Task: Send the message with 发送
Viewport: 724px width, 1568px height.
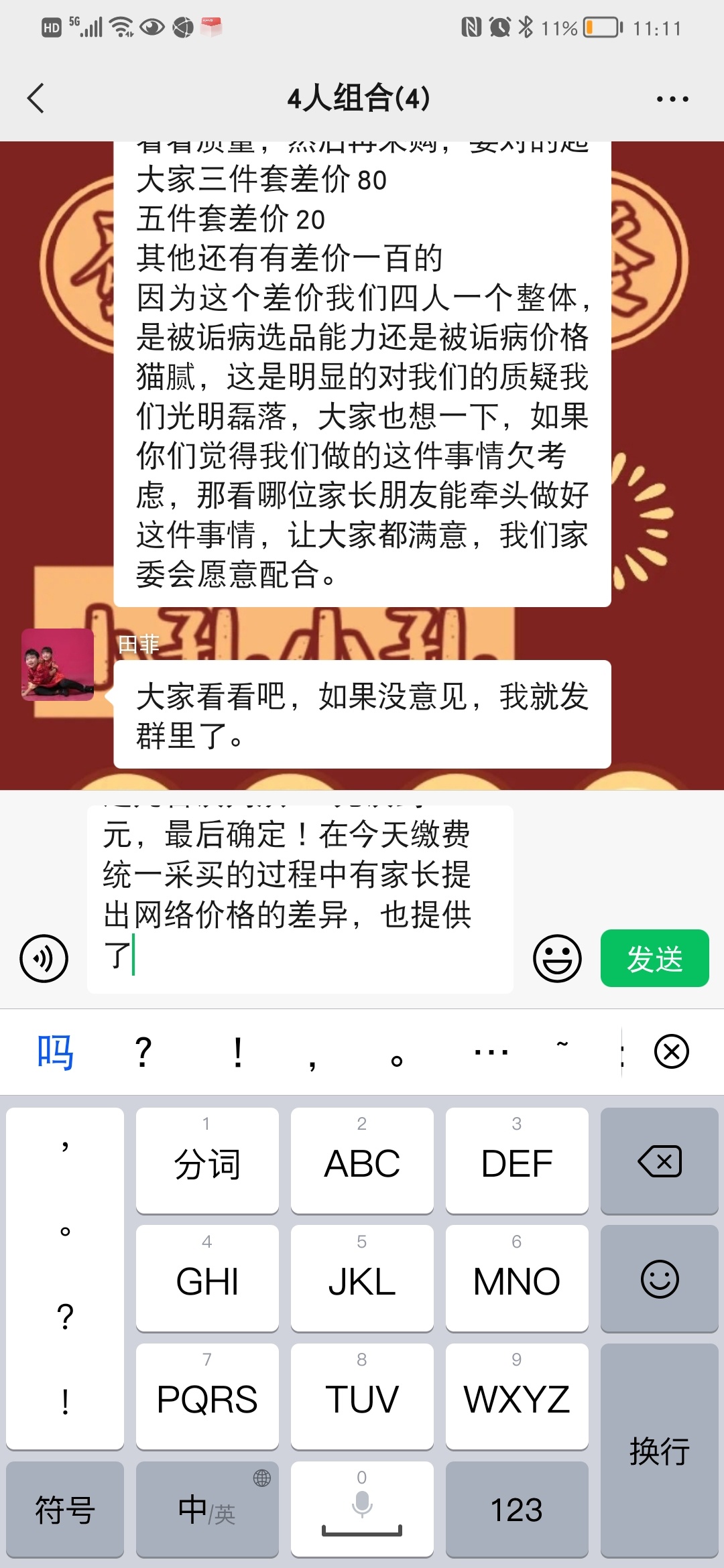Action: 654,958
